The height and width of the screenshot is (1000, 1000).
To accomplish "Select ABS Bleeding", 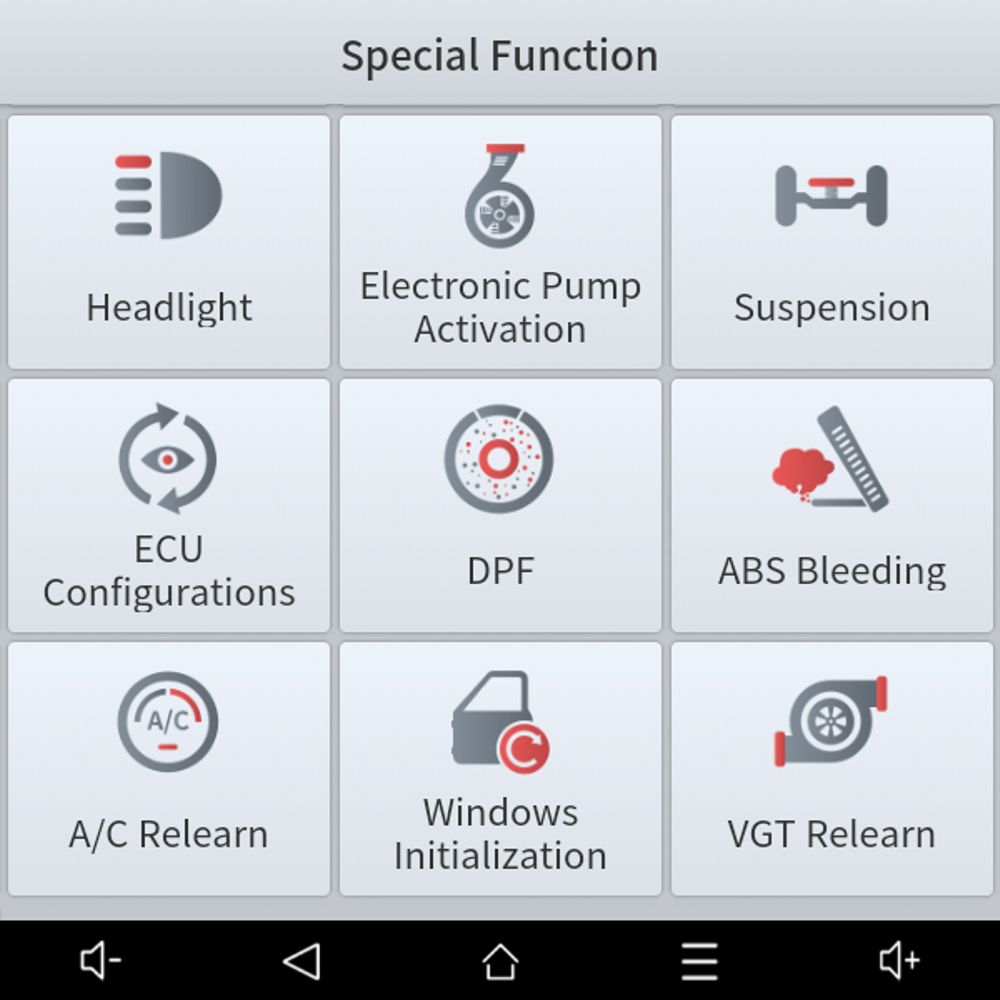I will click(832, 505).
